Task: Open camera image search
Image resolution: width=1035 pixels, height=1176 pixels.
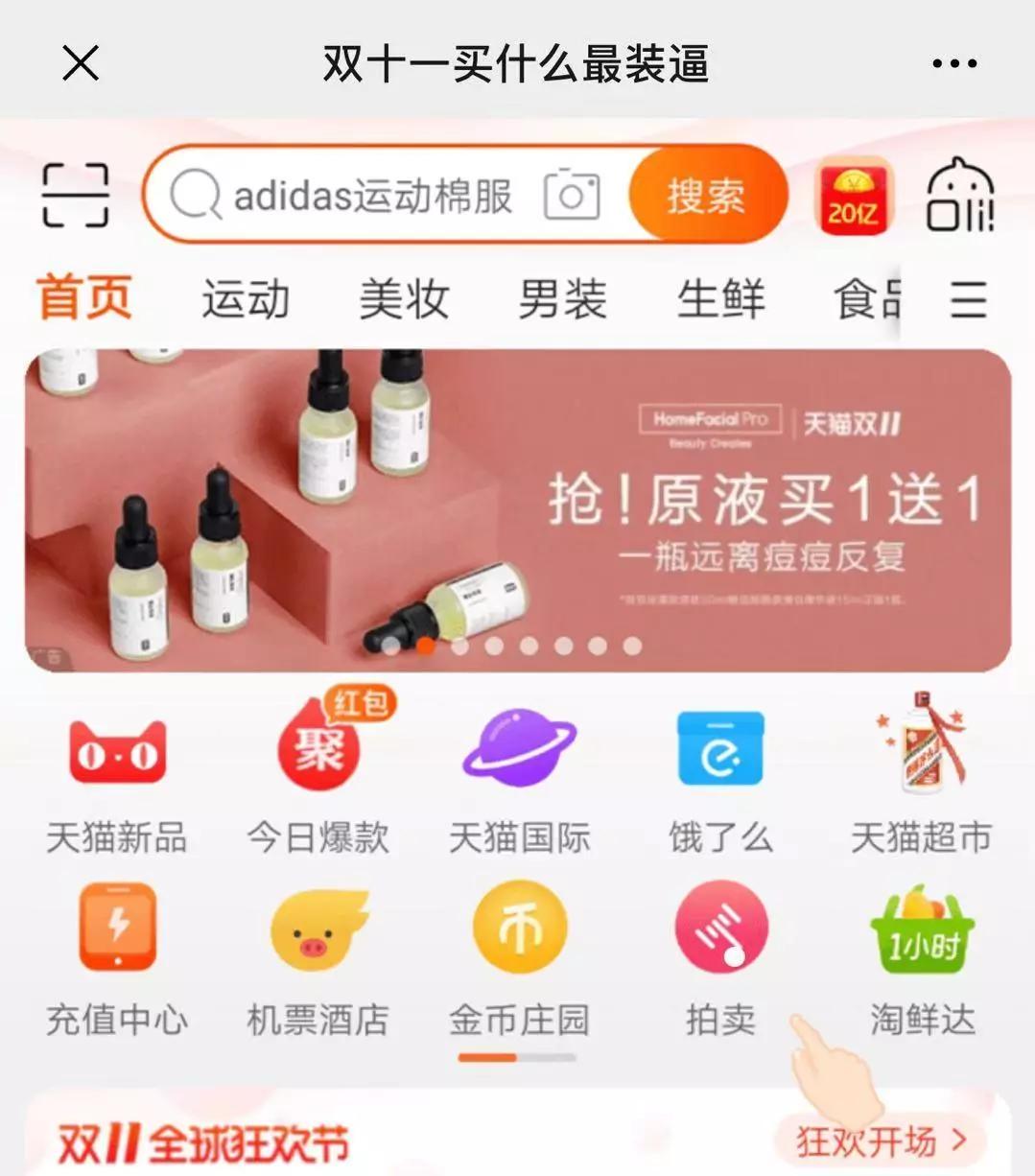Action: (572, 196)
